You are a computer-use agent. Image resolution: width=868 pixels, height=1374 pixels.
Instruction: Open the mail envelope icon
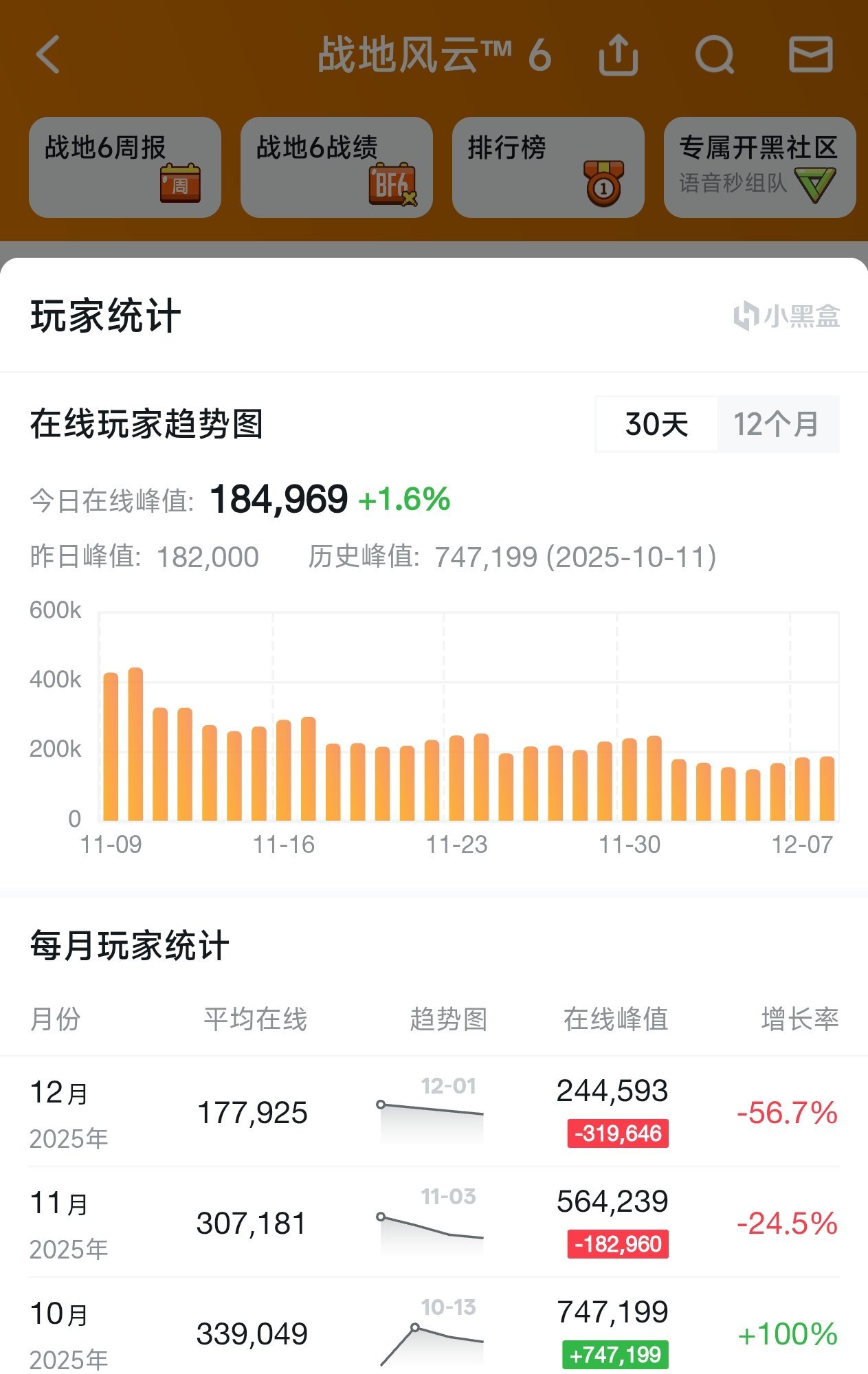tap(811, 54)
